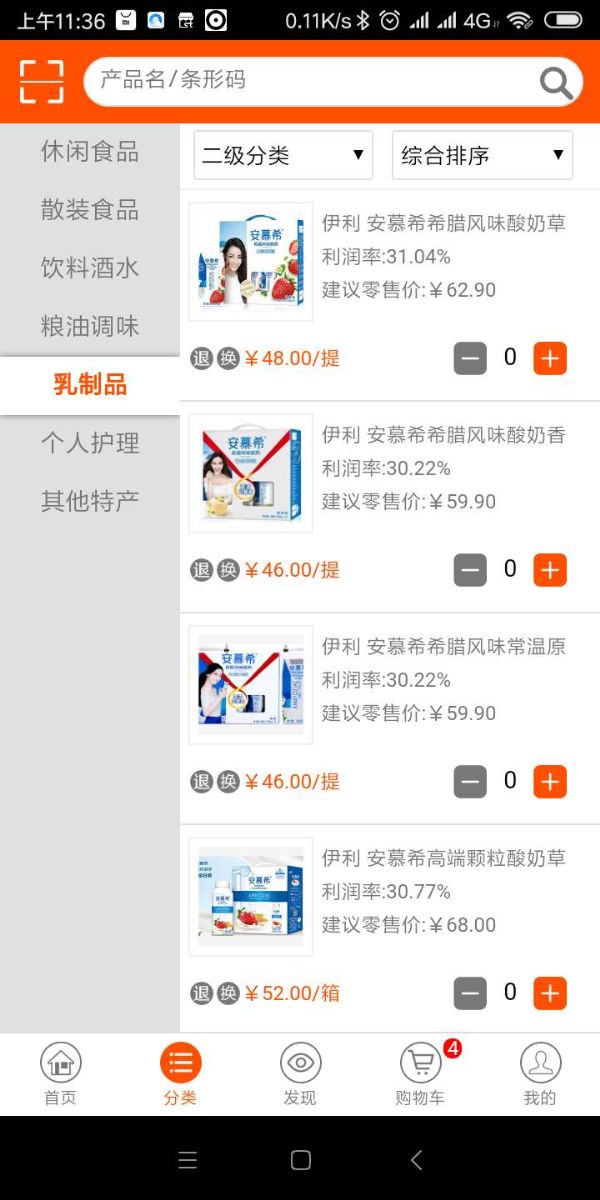Viewport: 600px width, 1200px height.
Task: Increase quantity of the ¥48.00/提 product
Action: coord(550,358)
